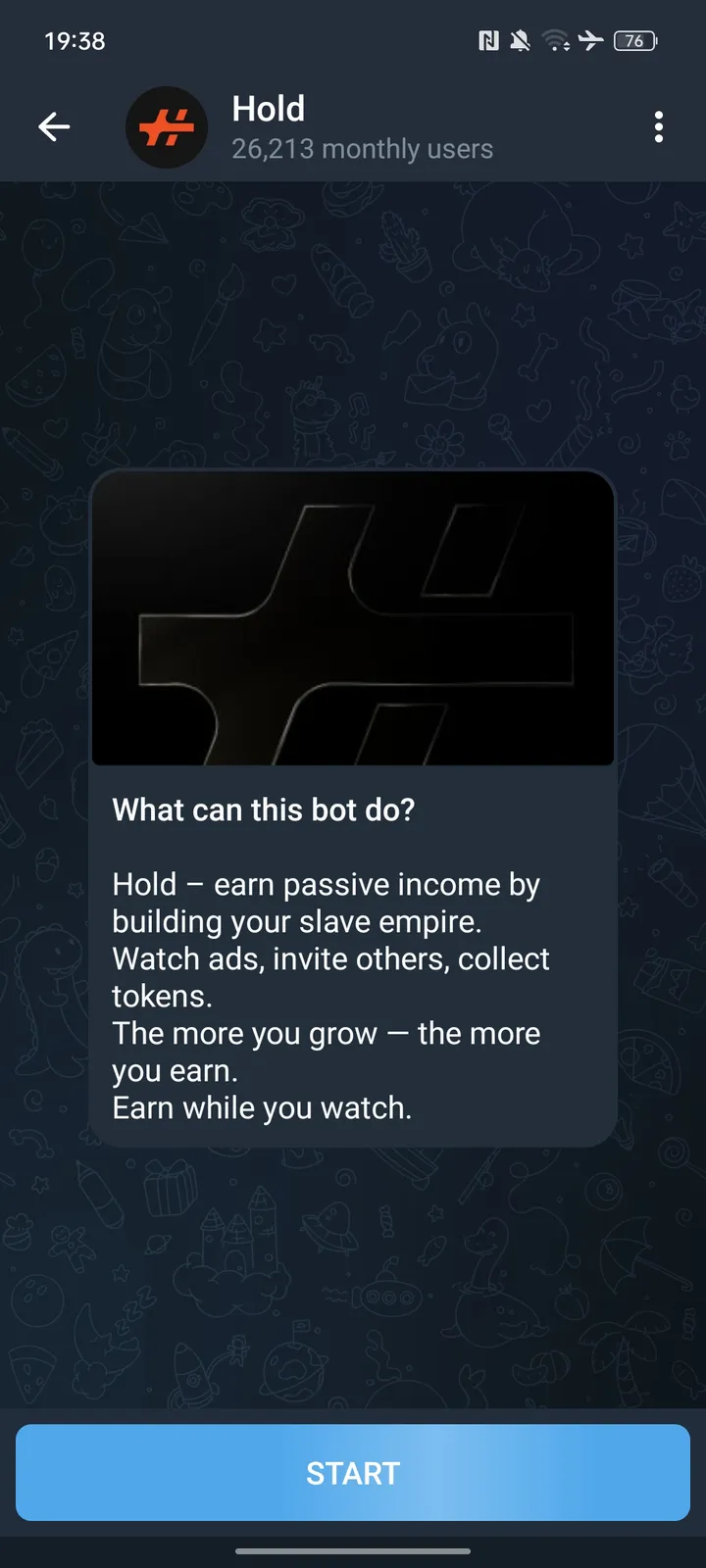The image size is (706, 1568).
Task: Tap the gesture navigation bar handle
Action: [x=353, y=1551]
